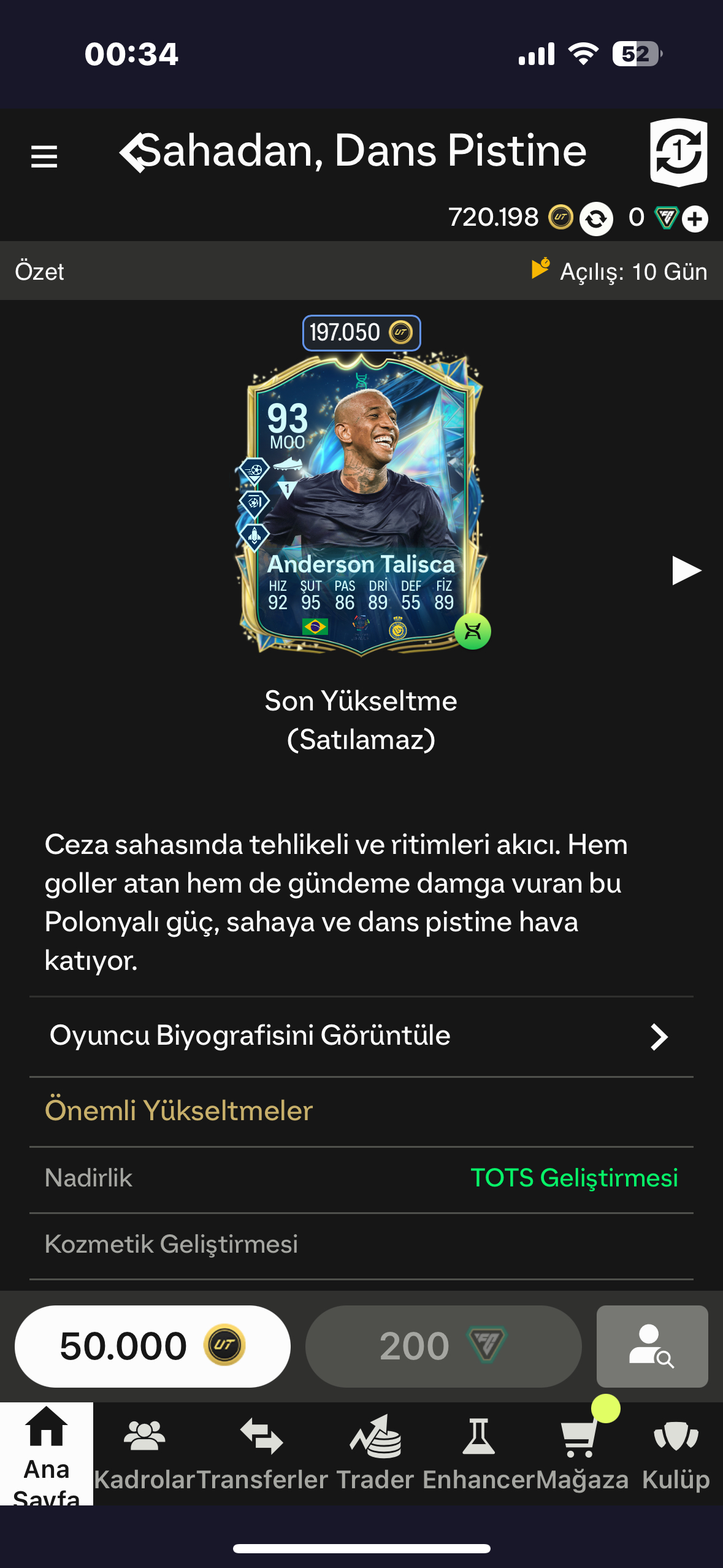723x1568 pixels.
Task: Open Mağaza store tab
Action: coord(581,1454)
